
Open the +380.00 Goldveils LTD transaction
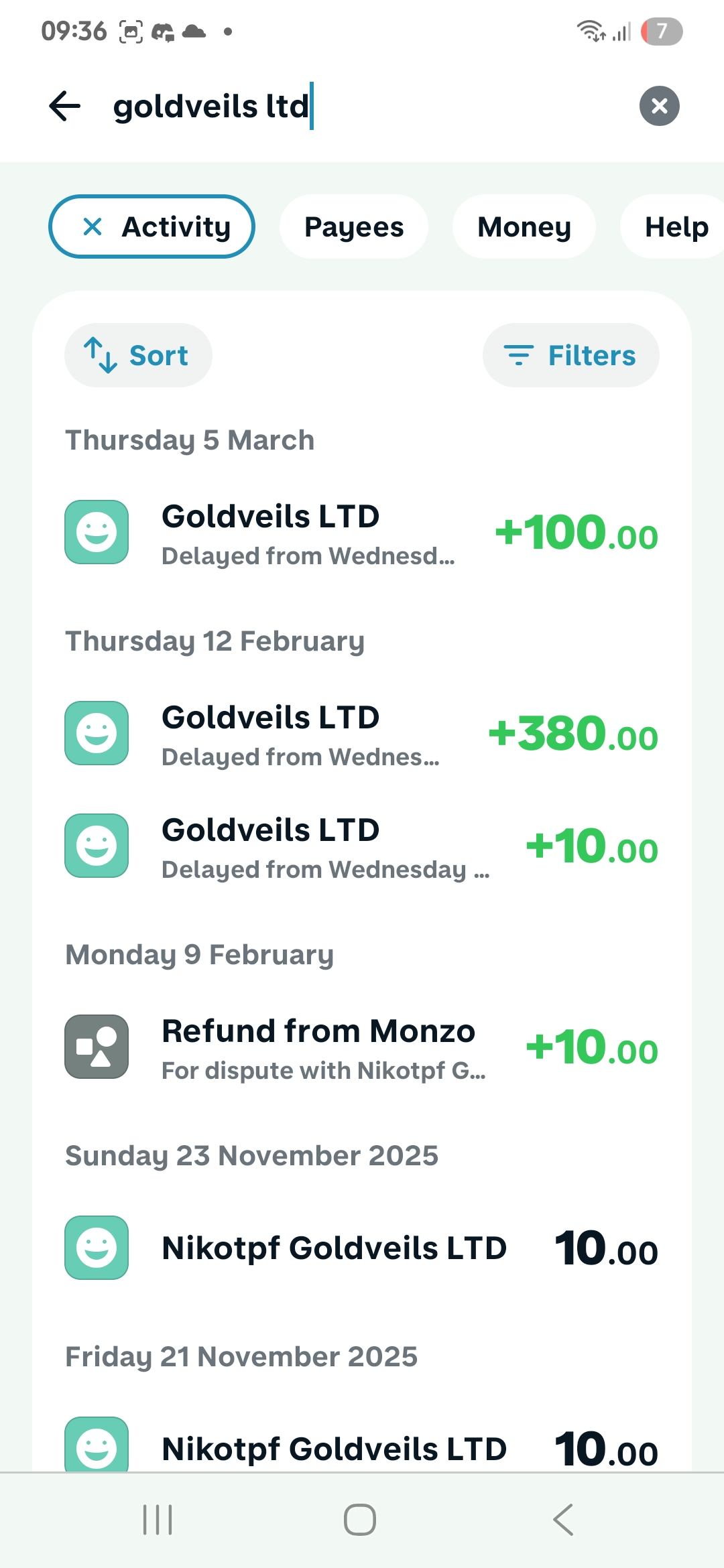[362, 734]
